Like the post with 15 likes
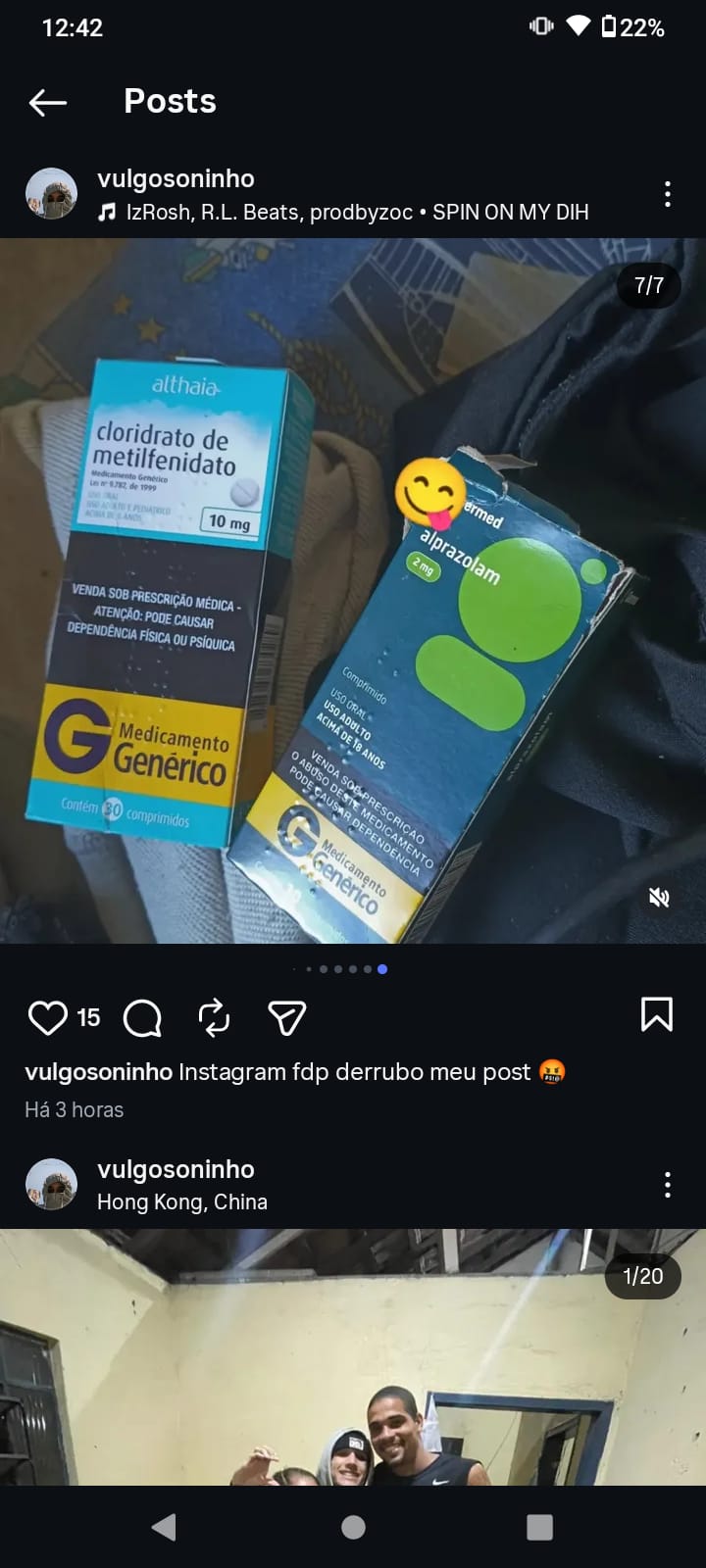 47,1017
